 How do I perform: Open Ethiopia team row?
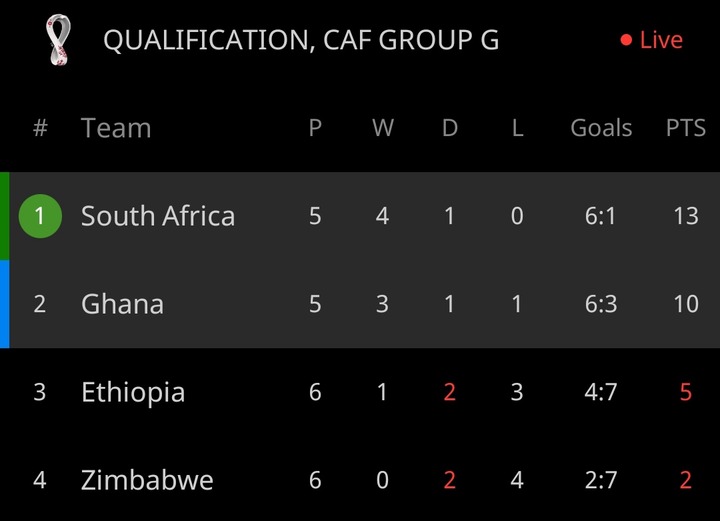[x=133, y=392]
